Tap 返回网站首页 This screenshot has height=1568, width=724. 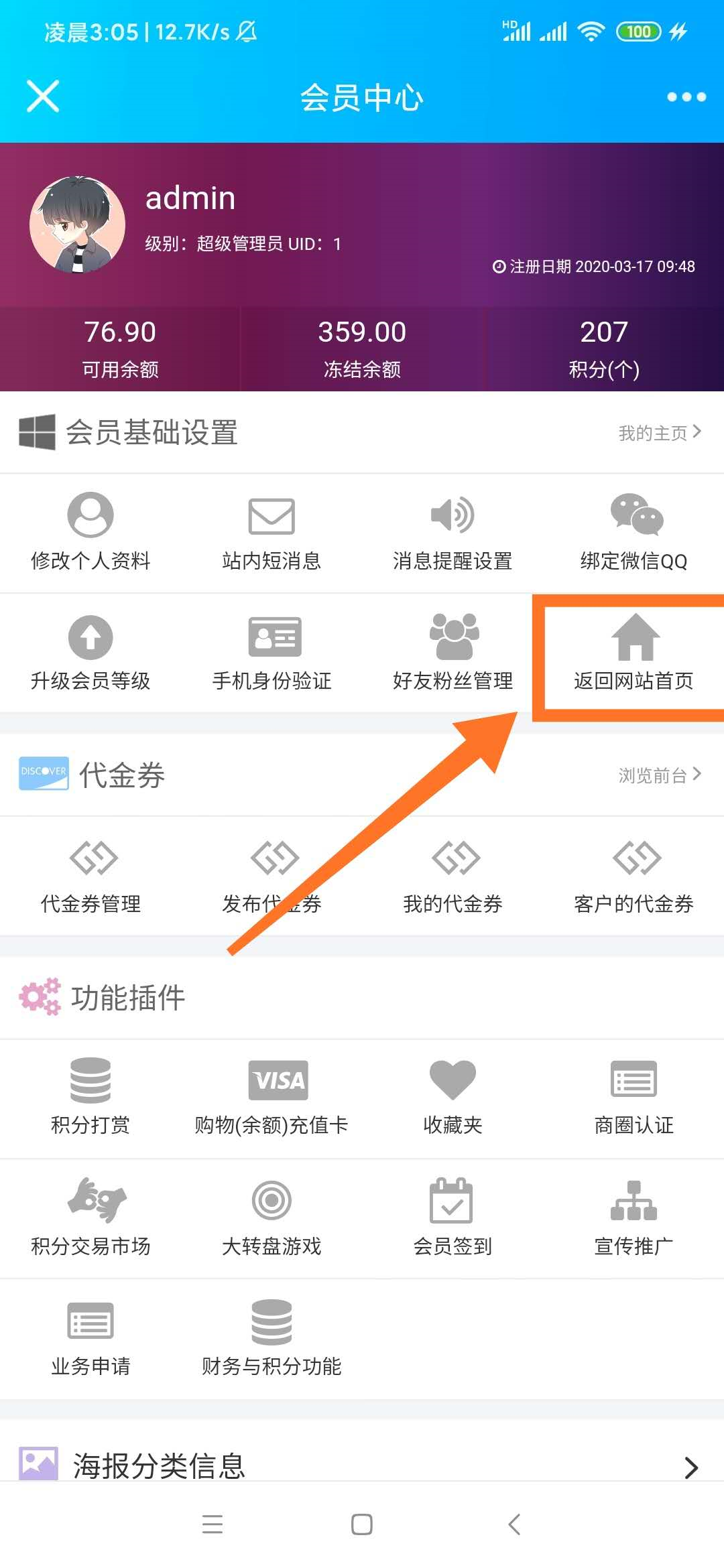(634, 653)
